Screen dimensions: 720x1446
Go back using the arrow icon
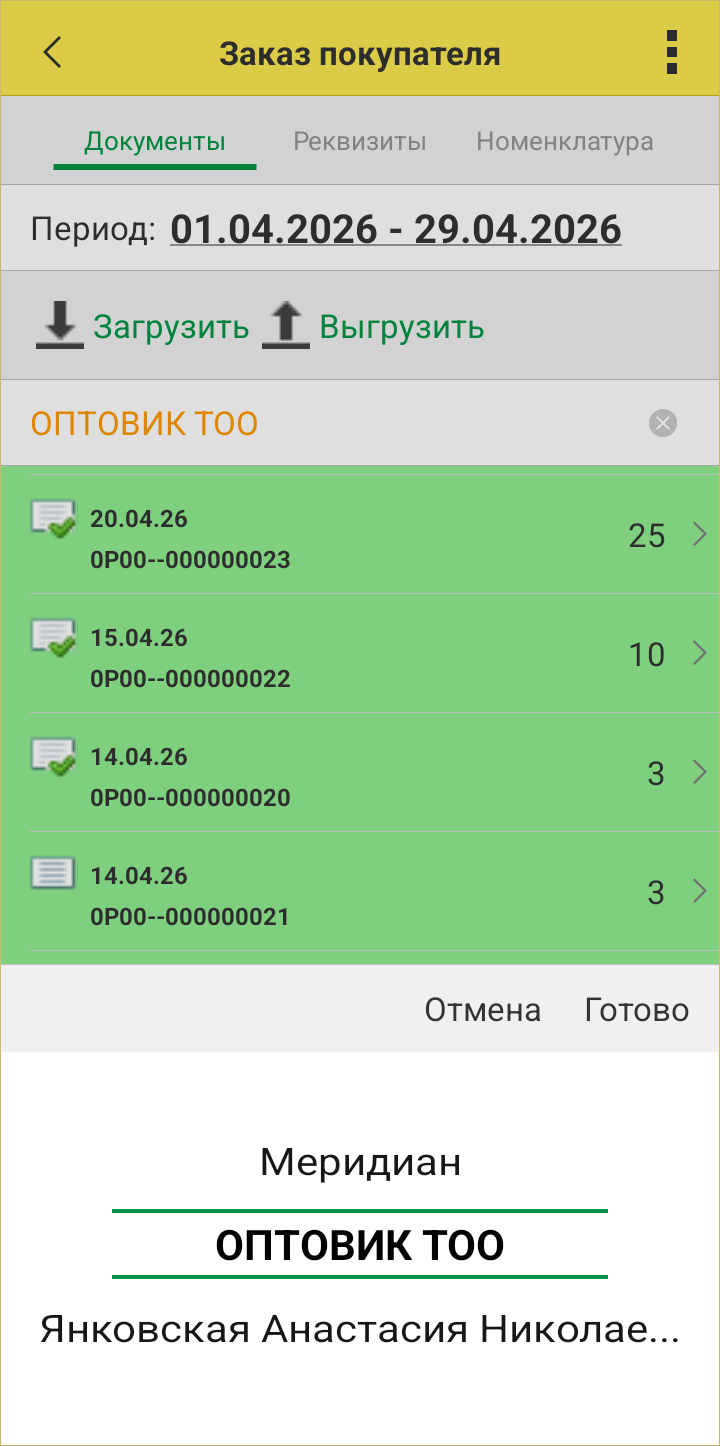[x=53, y=51]
